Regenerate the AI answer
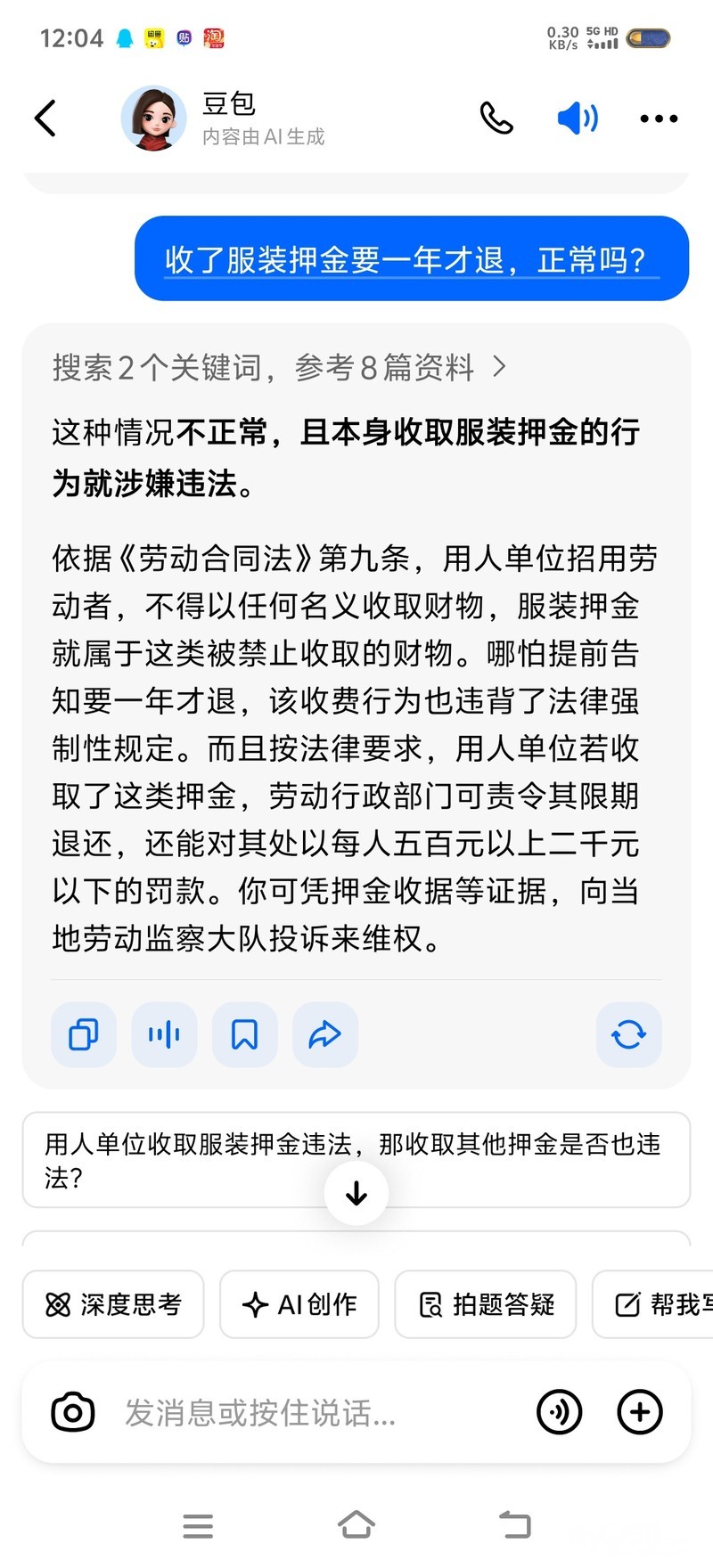The height and width of the screenshot is (1568, 713). point(628,1034)
